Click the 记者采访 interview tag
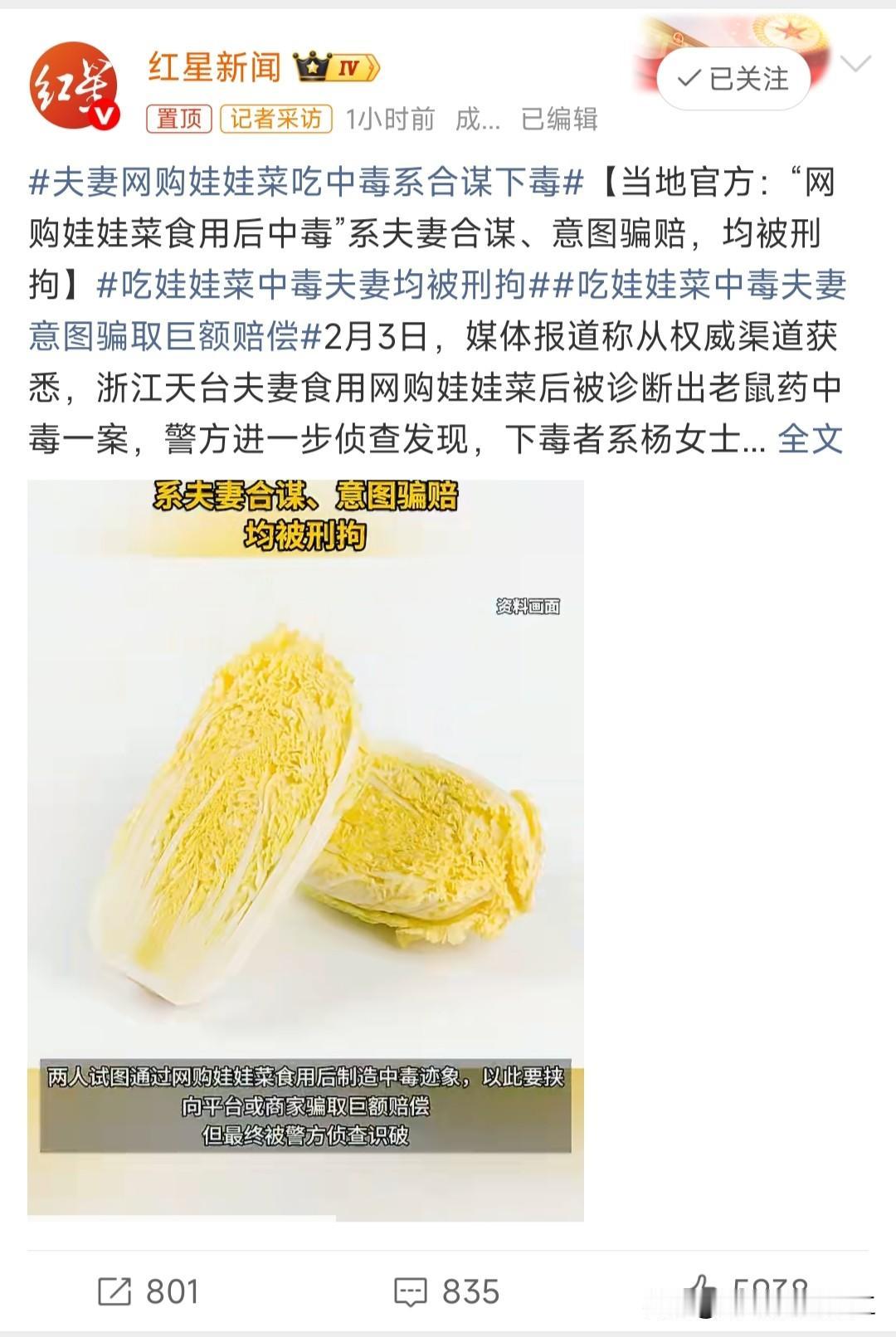Image resolution: width=896 pixels, height=1337 pixels. point(276,117)
